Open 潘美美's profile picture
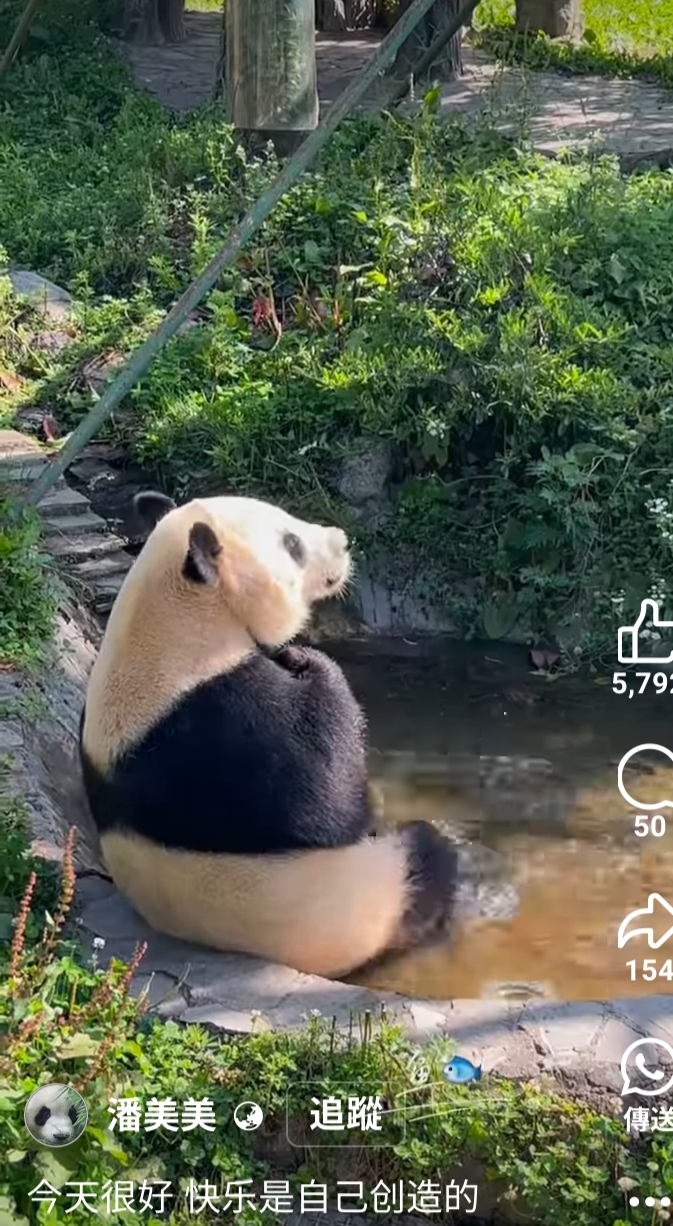 click(x=56, y=1115)
